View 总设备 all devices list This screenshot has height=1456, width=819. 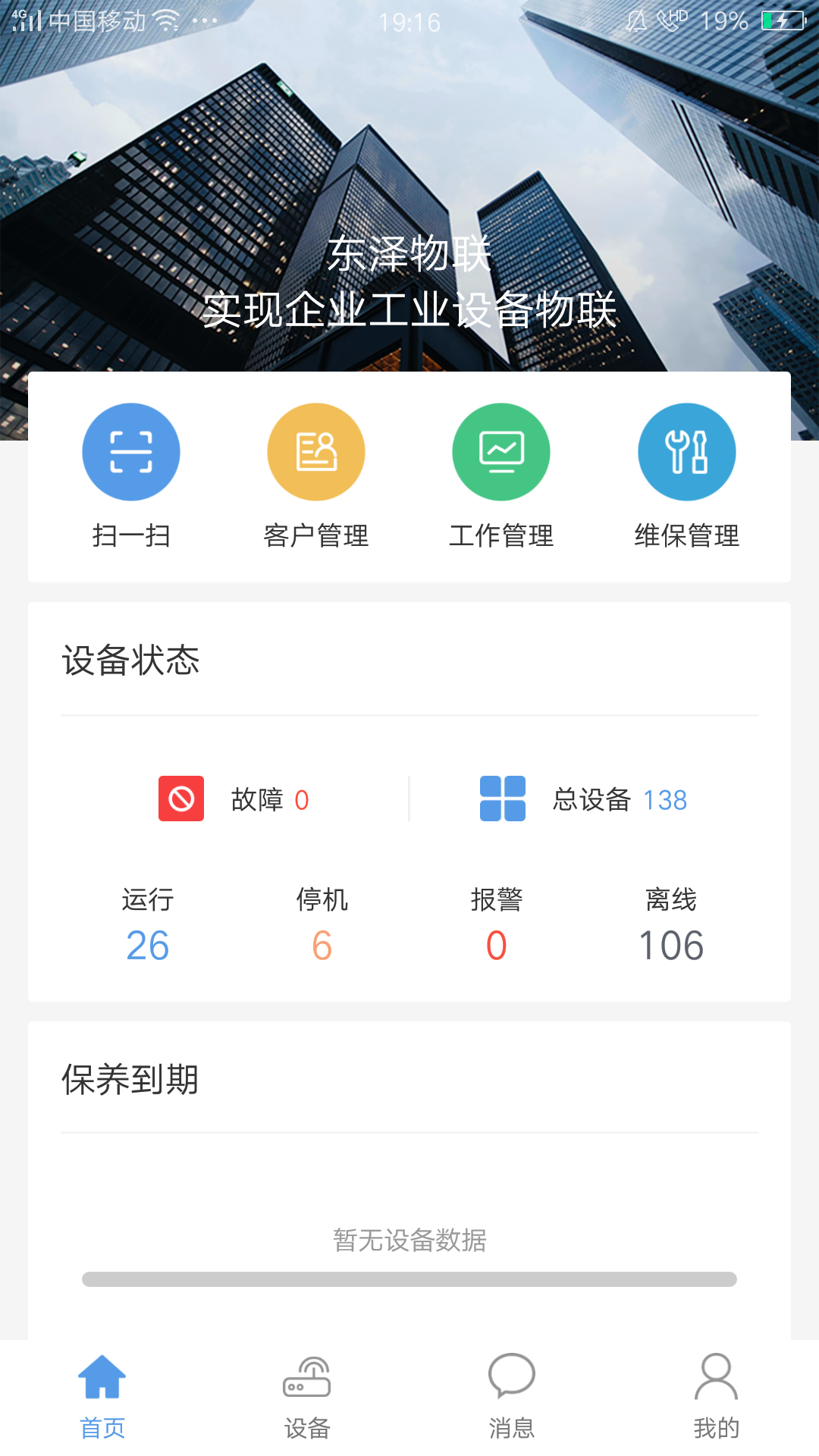pyautogui.click(x=584, y=799)
